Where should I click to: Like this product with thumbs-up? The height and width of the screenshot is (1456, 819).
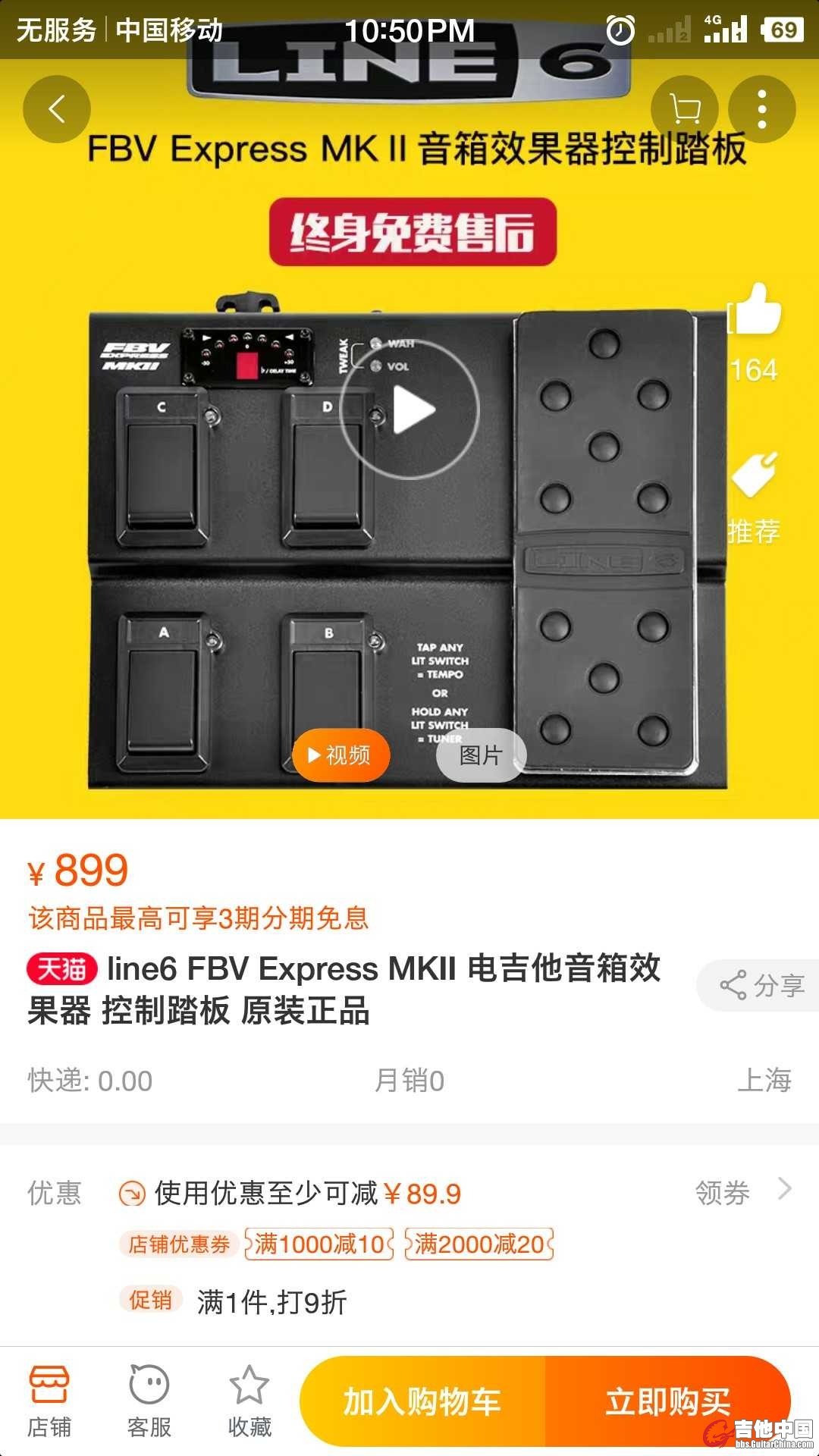(755, 311)
